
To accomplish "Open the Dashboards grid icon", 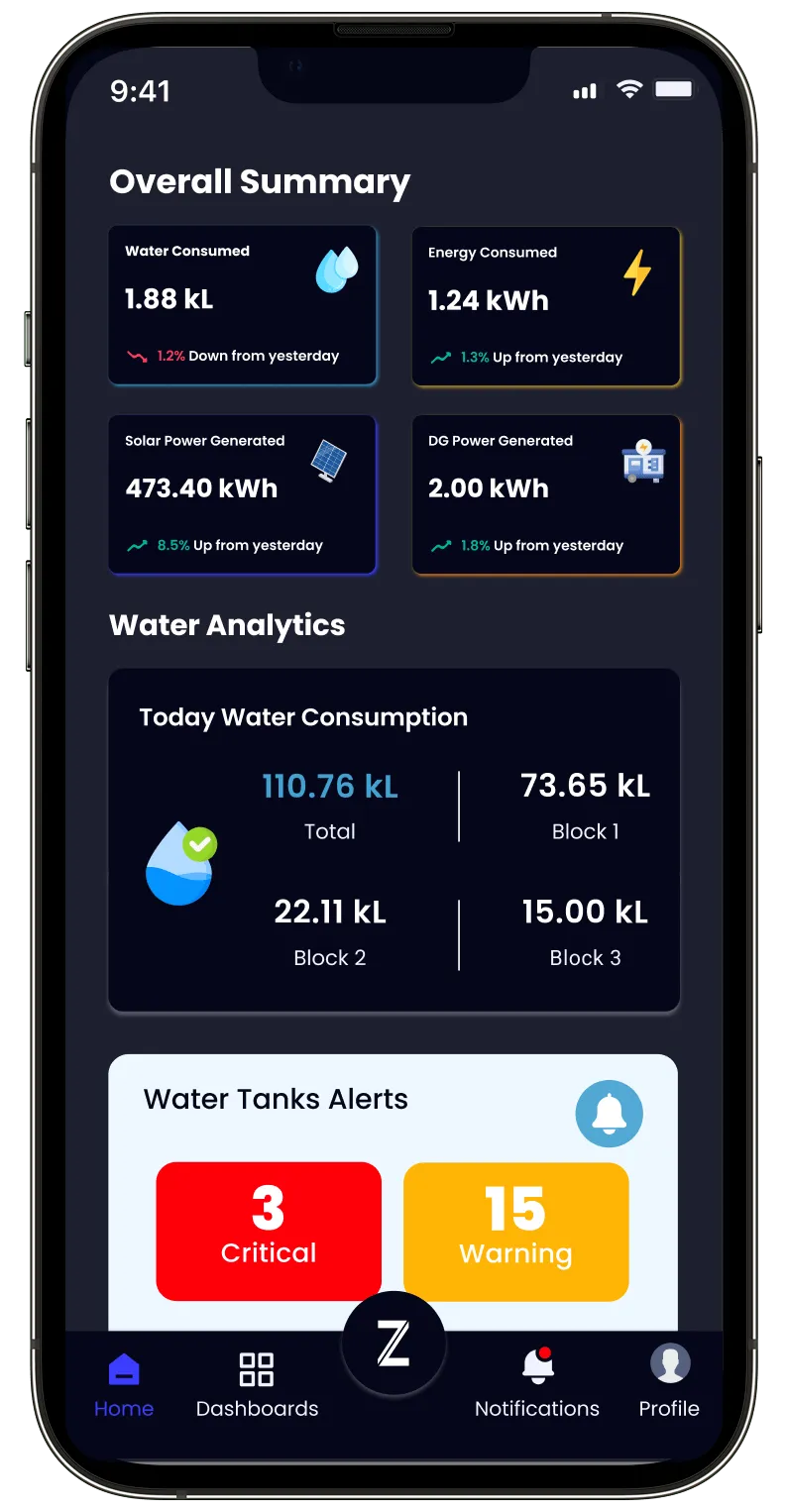I will [257, 1368].
